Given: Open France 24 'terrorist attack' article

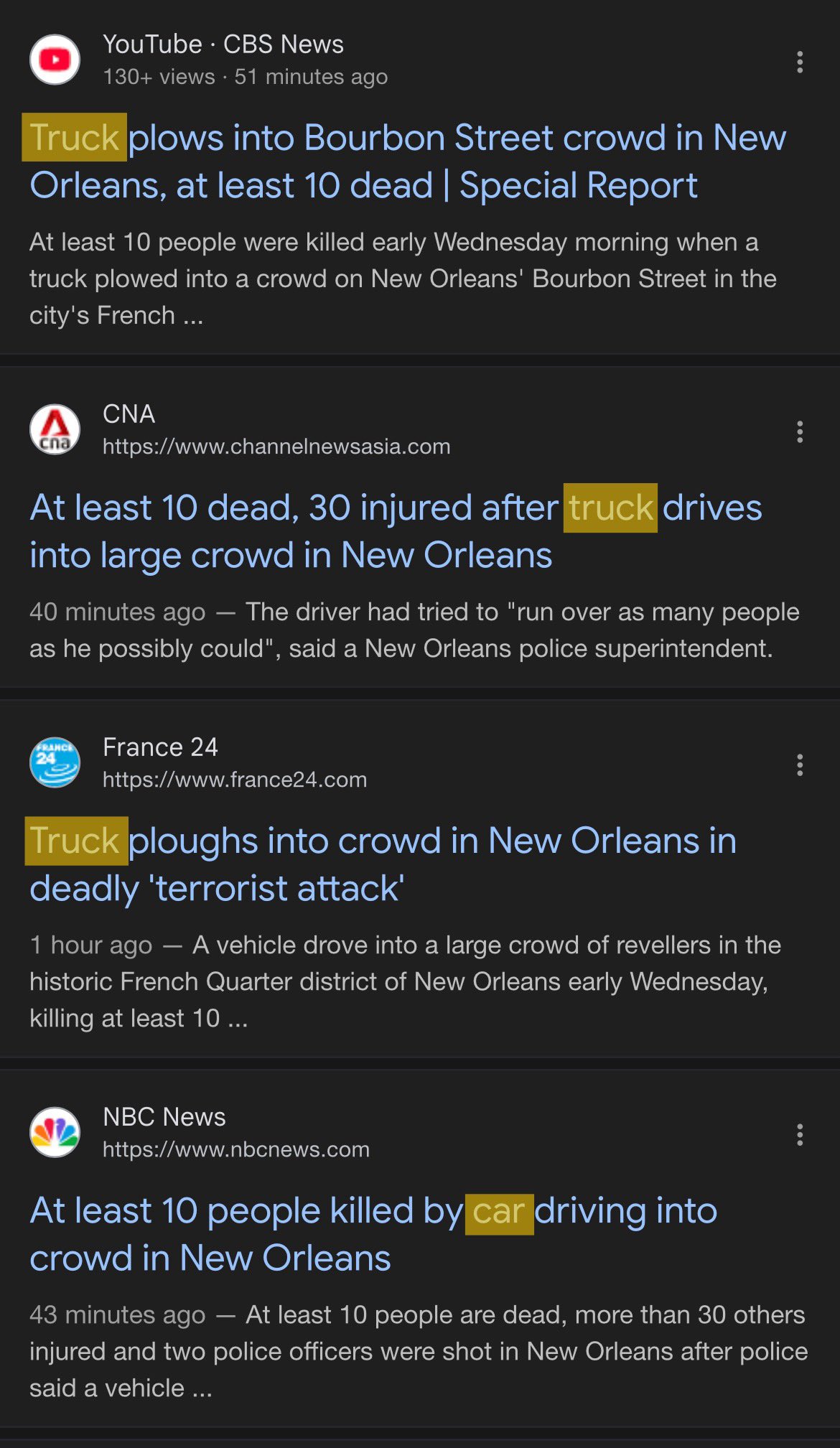Looking at the screenshot, I should click(383, 864).
